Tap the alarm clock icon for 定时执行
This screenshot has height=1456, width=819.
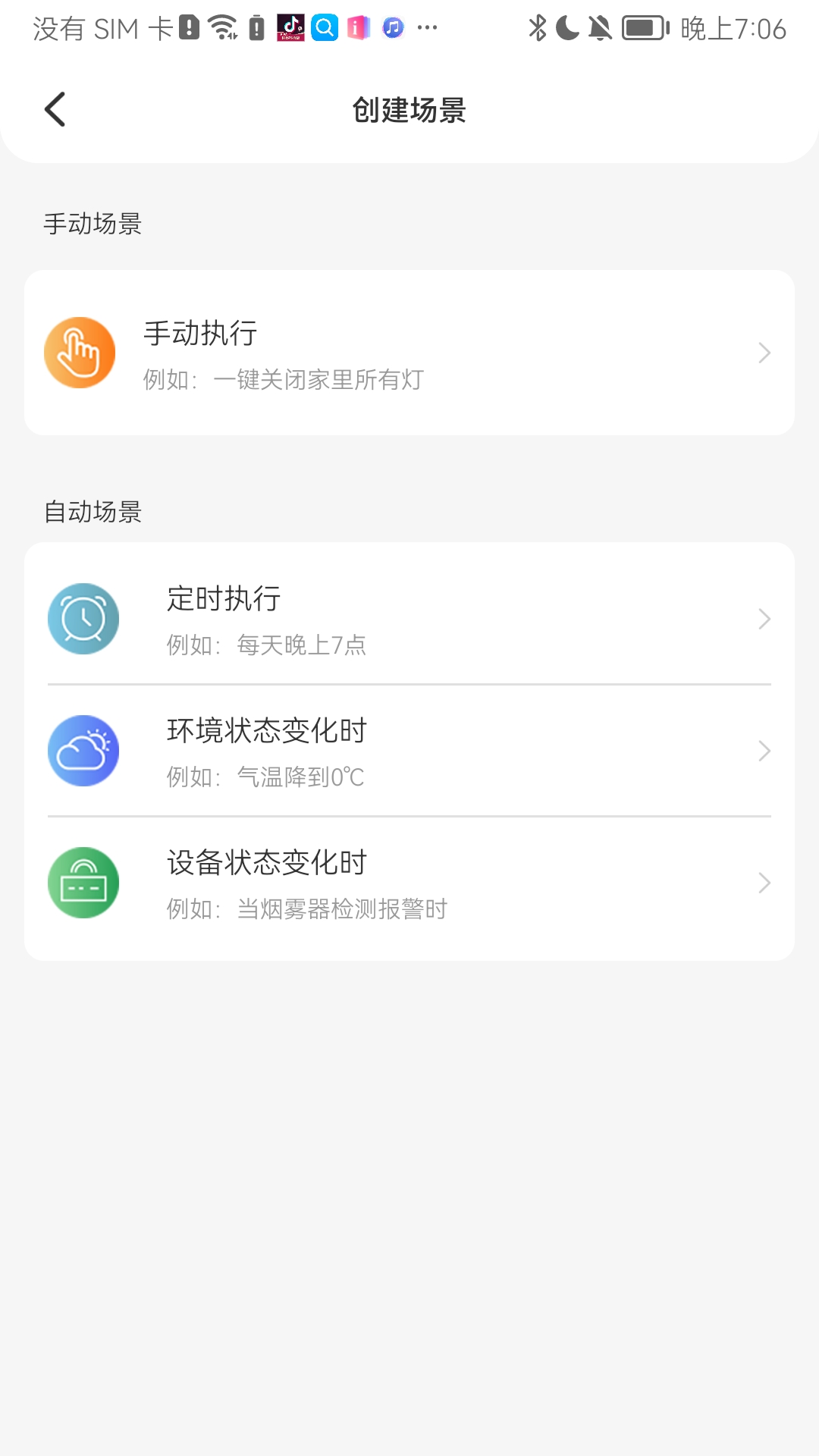pyautogui.click(x=83, y=618)
